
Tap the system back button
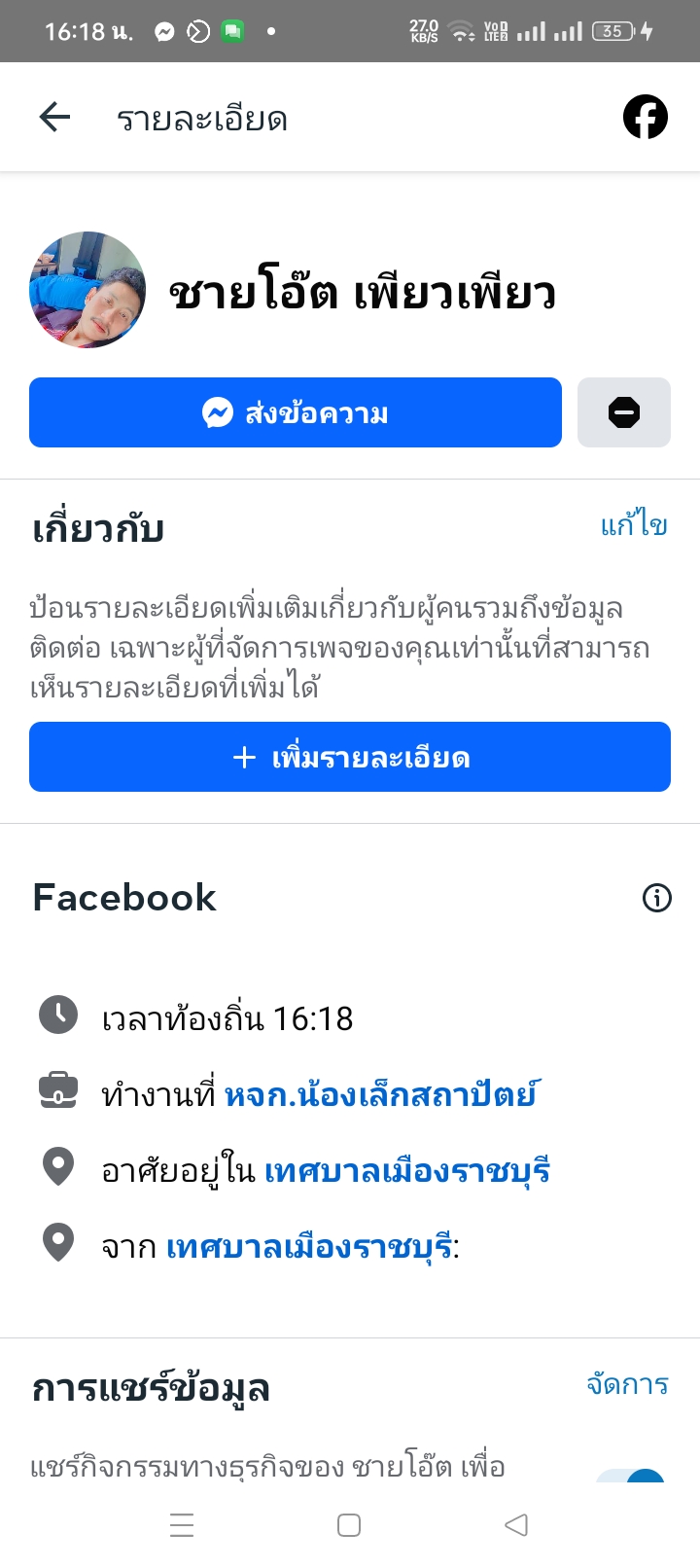point(516,1524)
